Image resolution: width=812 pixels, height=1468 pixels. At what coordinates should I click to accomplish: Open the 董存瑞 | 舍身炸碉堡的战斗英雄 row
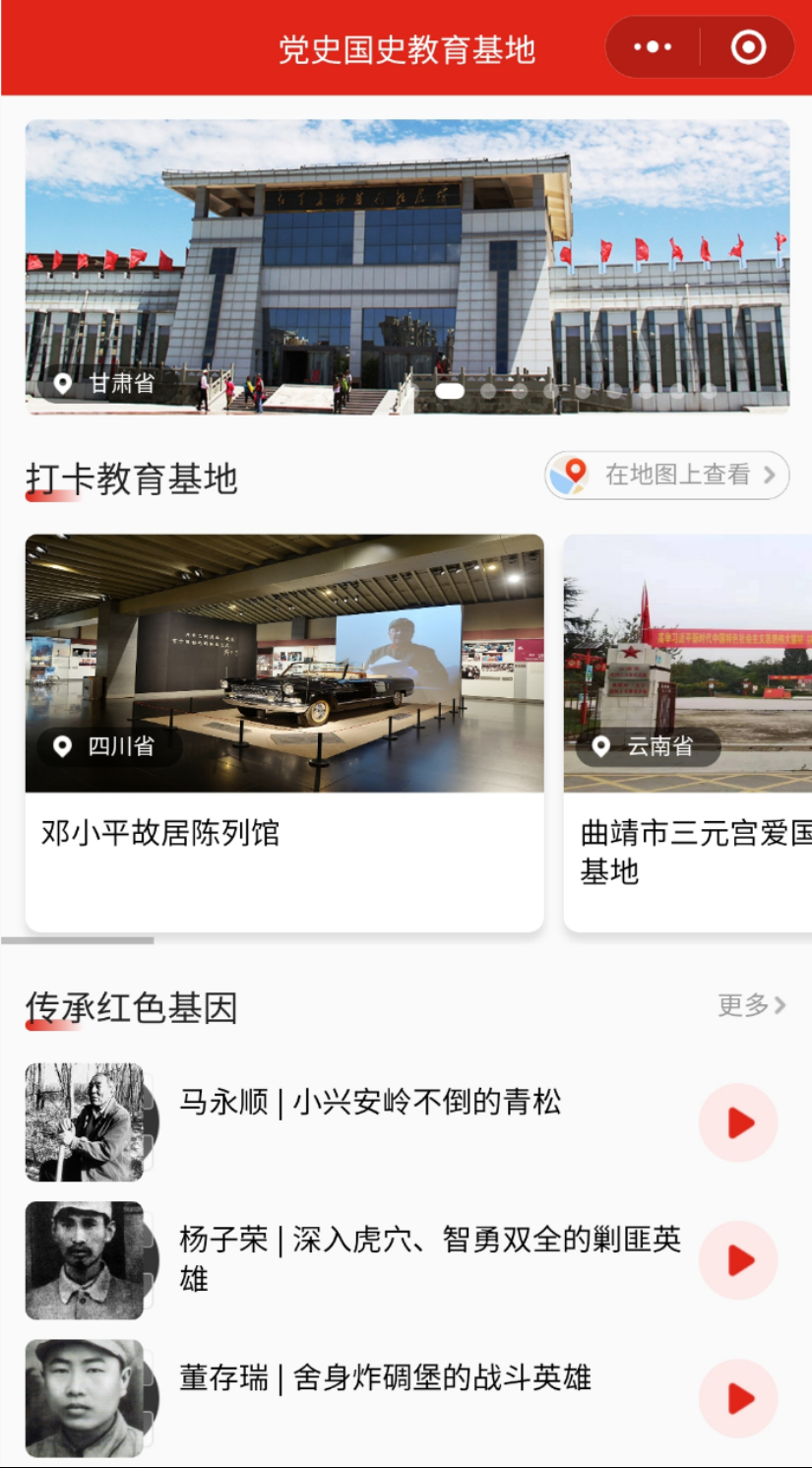pyautogui.click(x=385, y=1378)
